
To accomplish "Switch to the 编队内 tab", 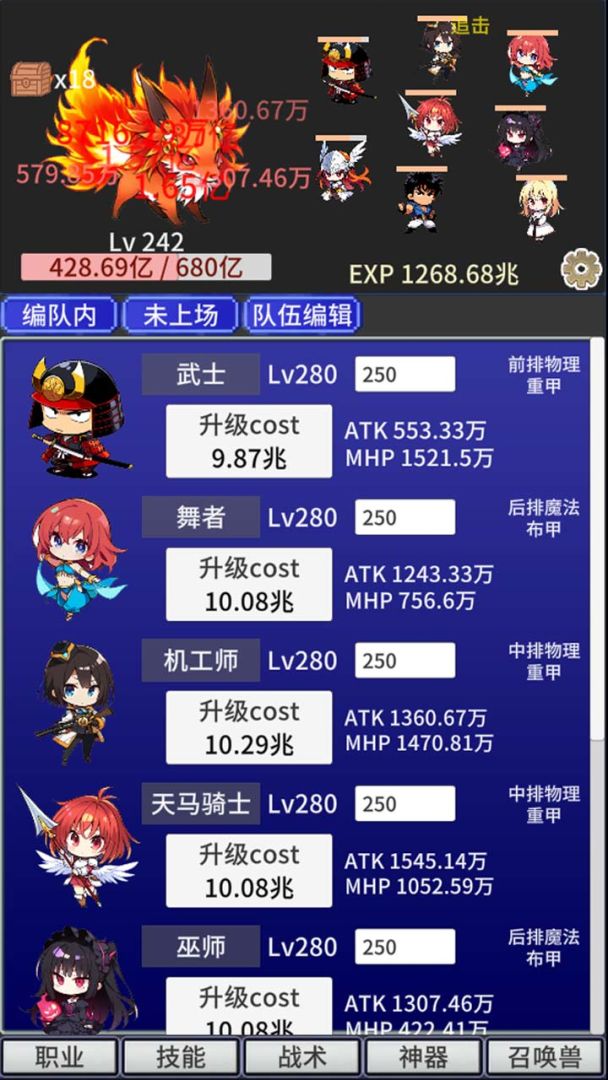I will coord(59,315).
